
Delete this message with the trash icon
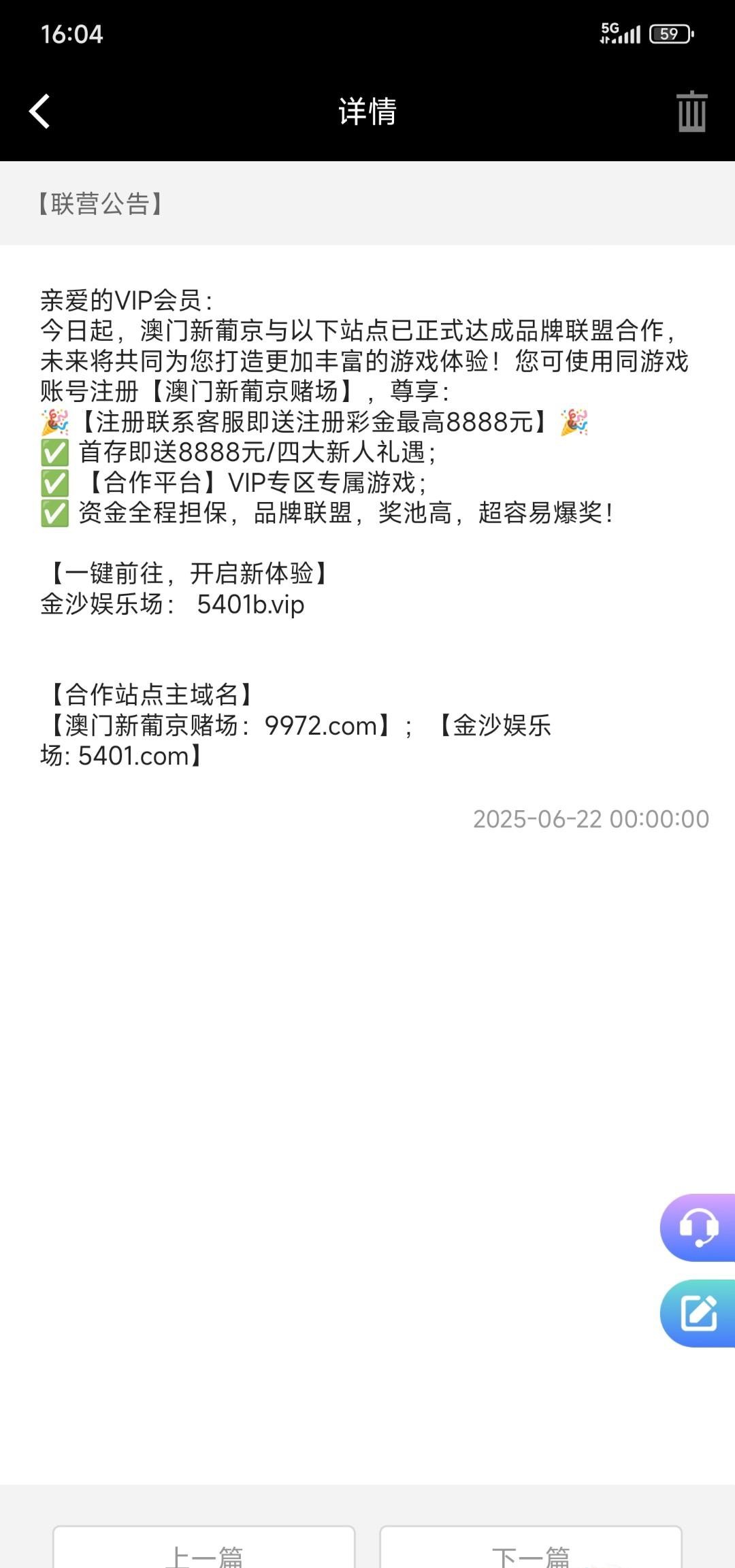[691, 112]
